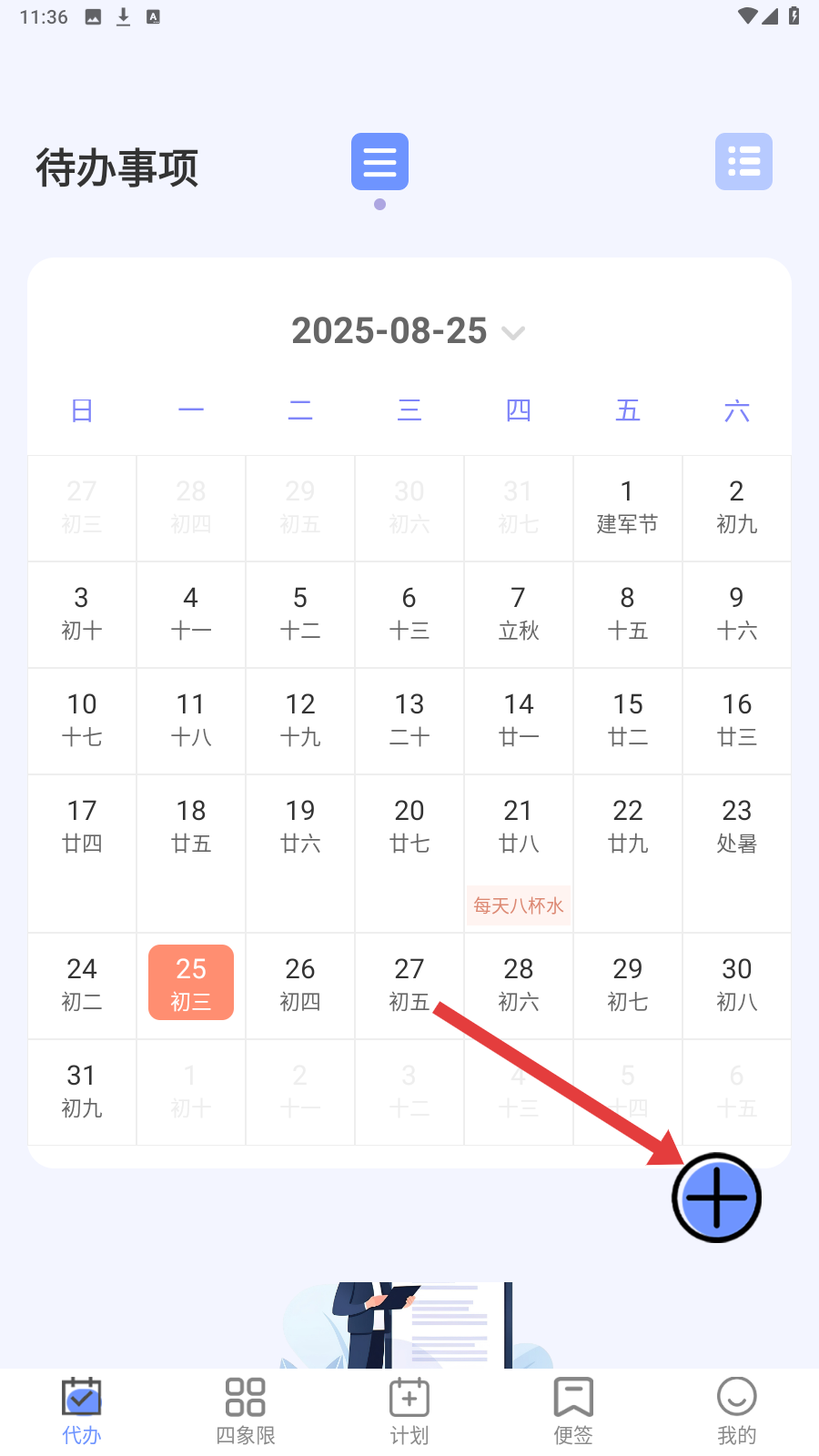The width and height of the screenshot is (819, 1456).
Task: Switch to the calendar view icon
Action: point(379,162)
